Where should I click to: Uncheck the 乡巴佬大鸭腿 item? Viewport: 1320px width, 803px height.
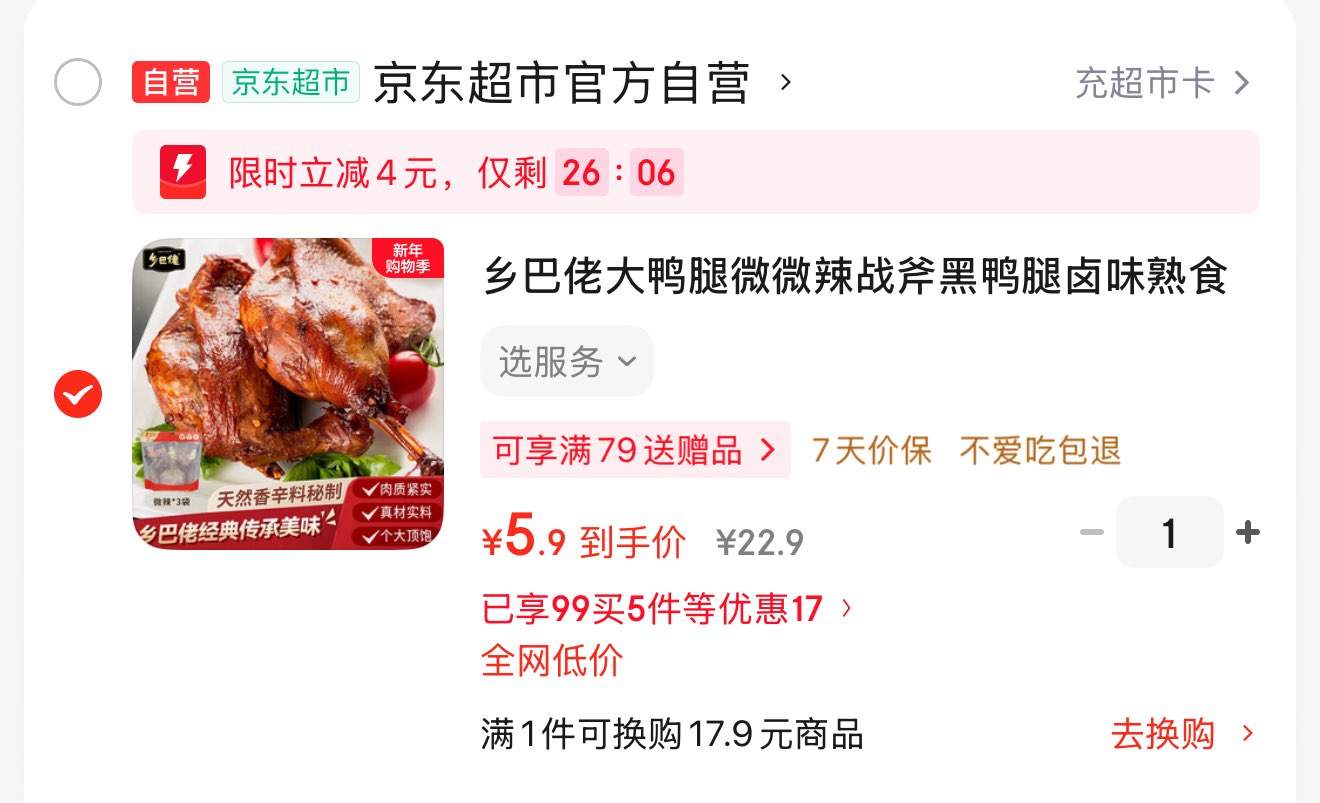tap(78, 394)
